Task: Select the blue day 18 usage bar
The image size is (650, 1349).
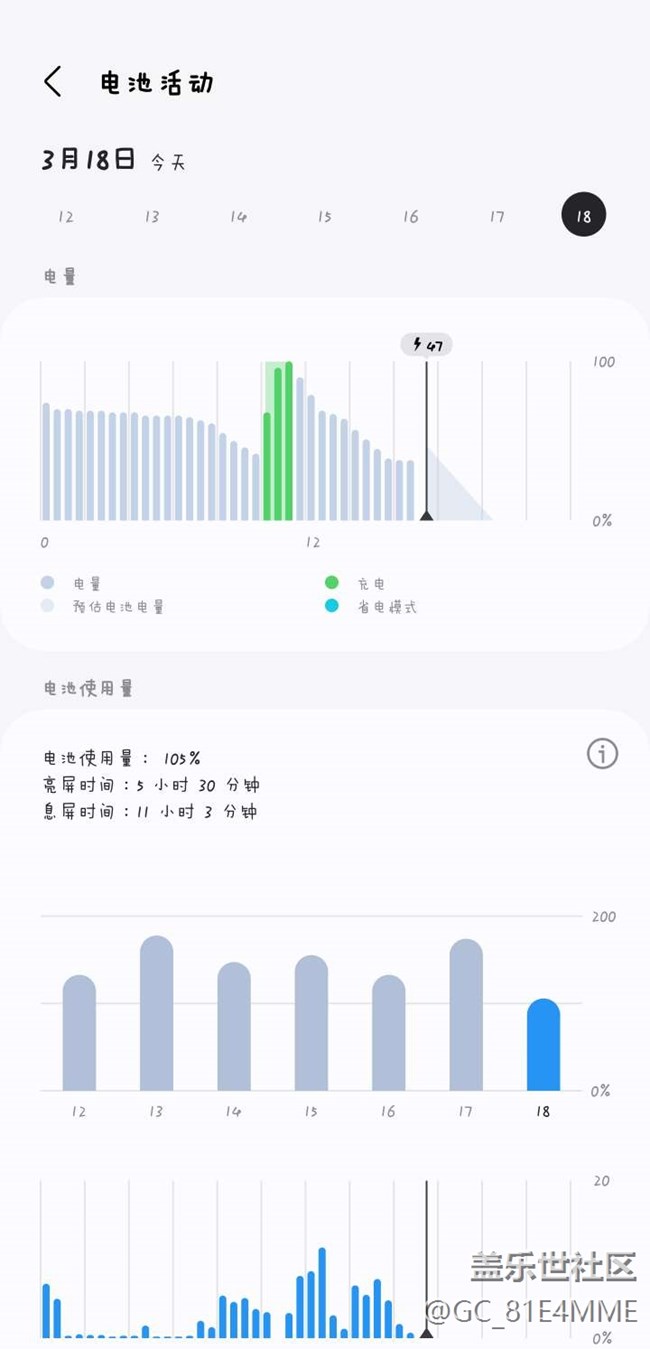Action: (x=543, y=1045)
